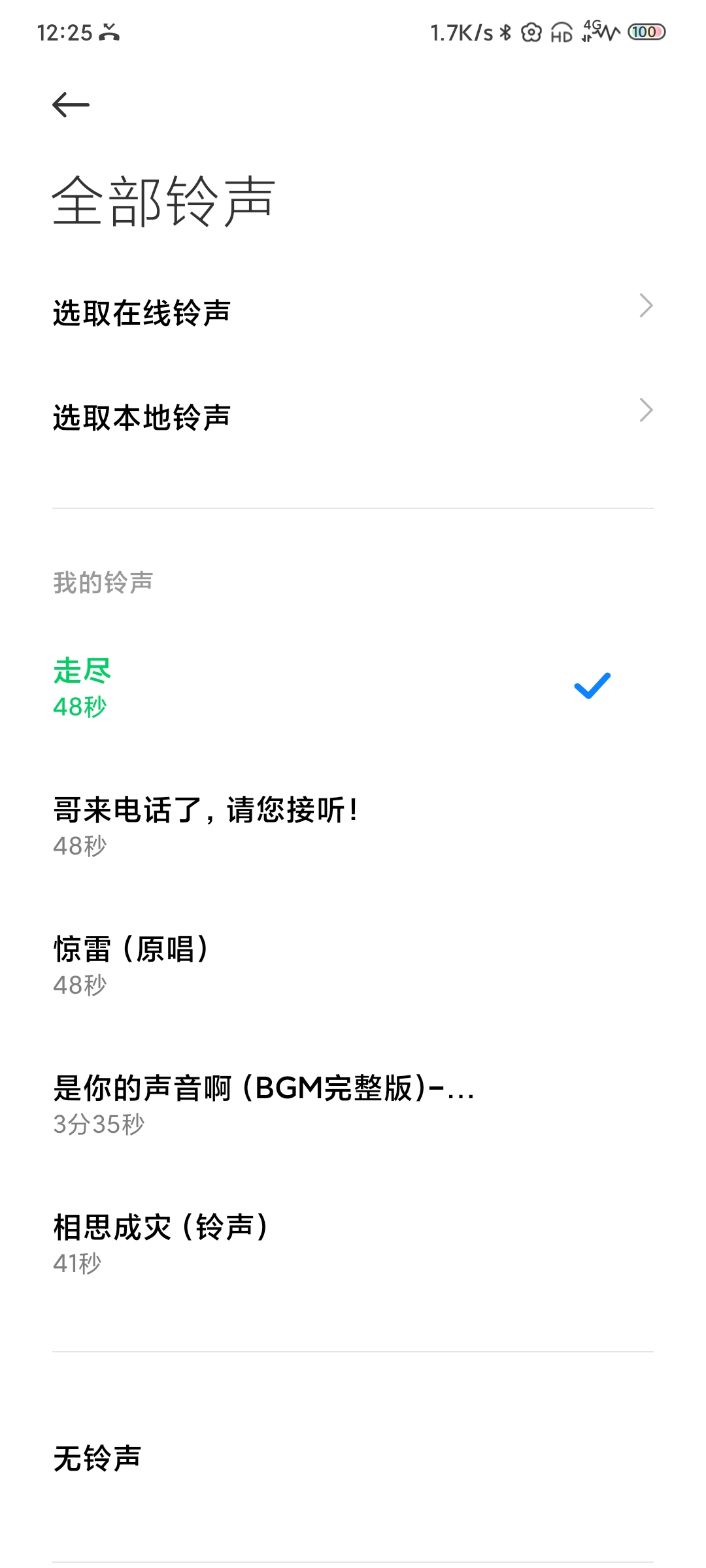Set ringtone to 相思成灾 (铃声)

click(x=353, y=1244)
